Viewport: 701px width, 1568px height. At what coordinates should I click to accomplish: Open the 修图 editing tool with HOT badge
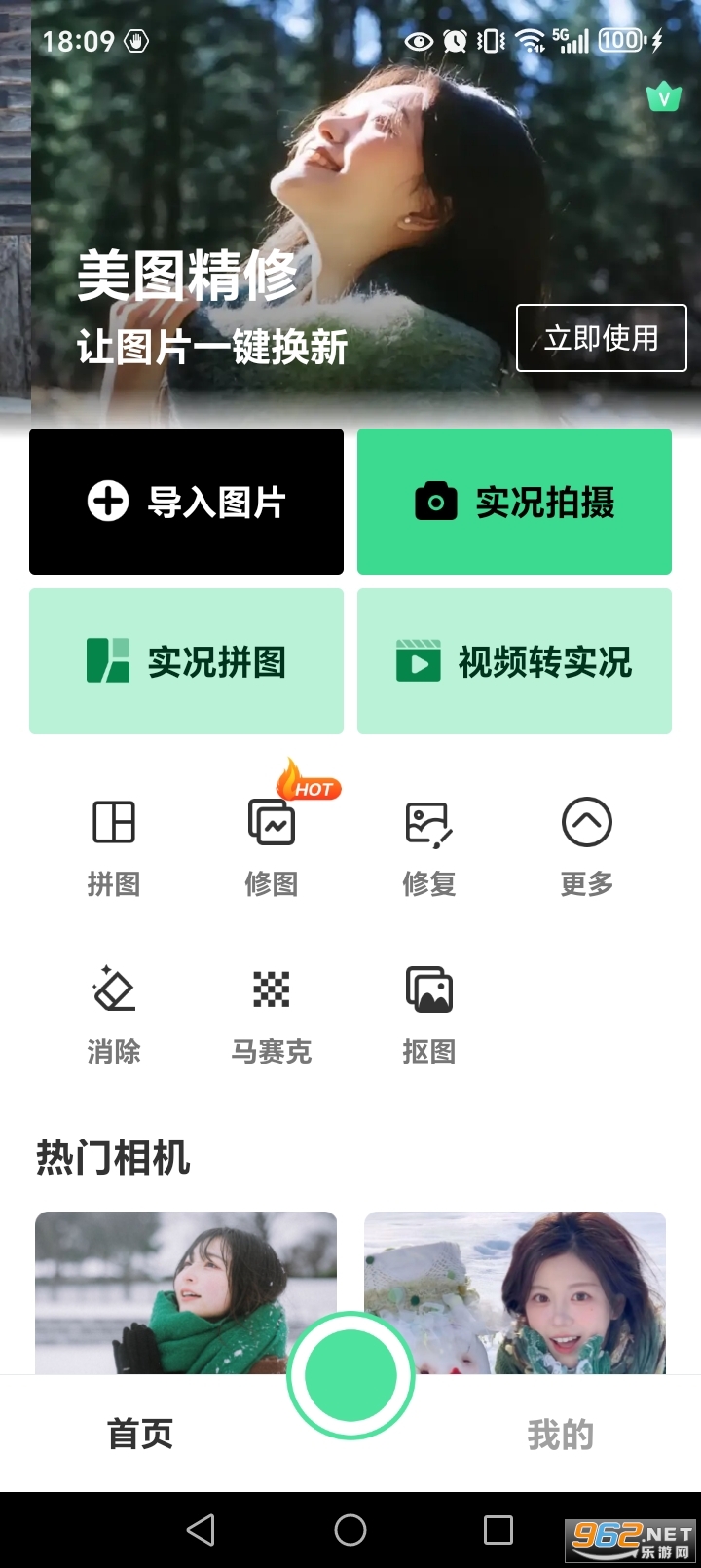coord(271,823)
